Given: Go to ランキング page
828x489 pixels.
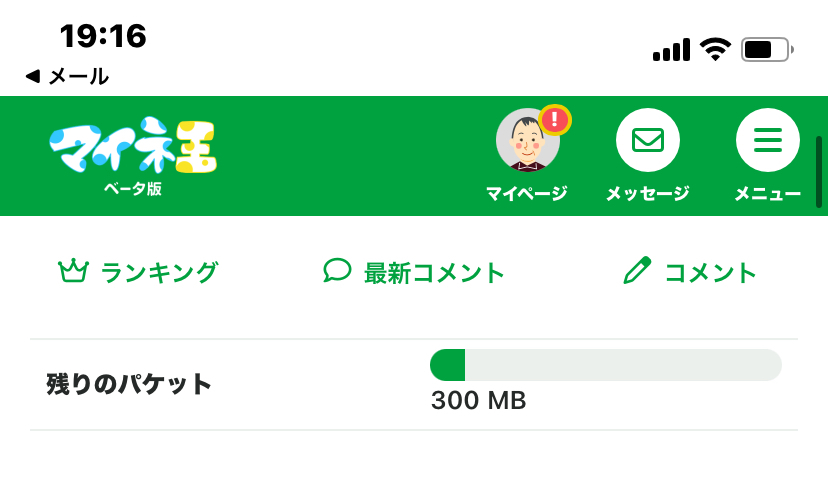Looking at the screenshot, I should click(x=138, y=272).
